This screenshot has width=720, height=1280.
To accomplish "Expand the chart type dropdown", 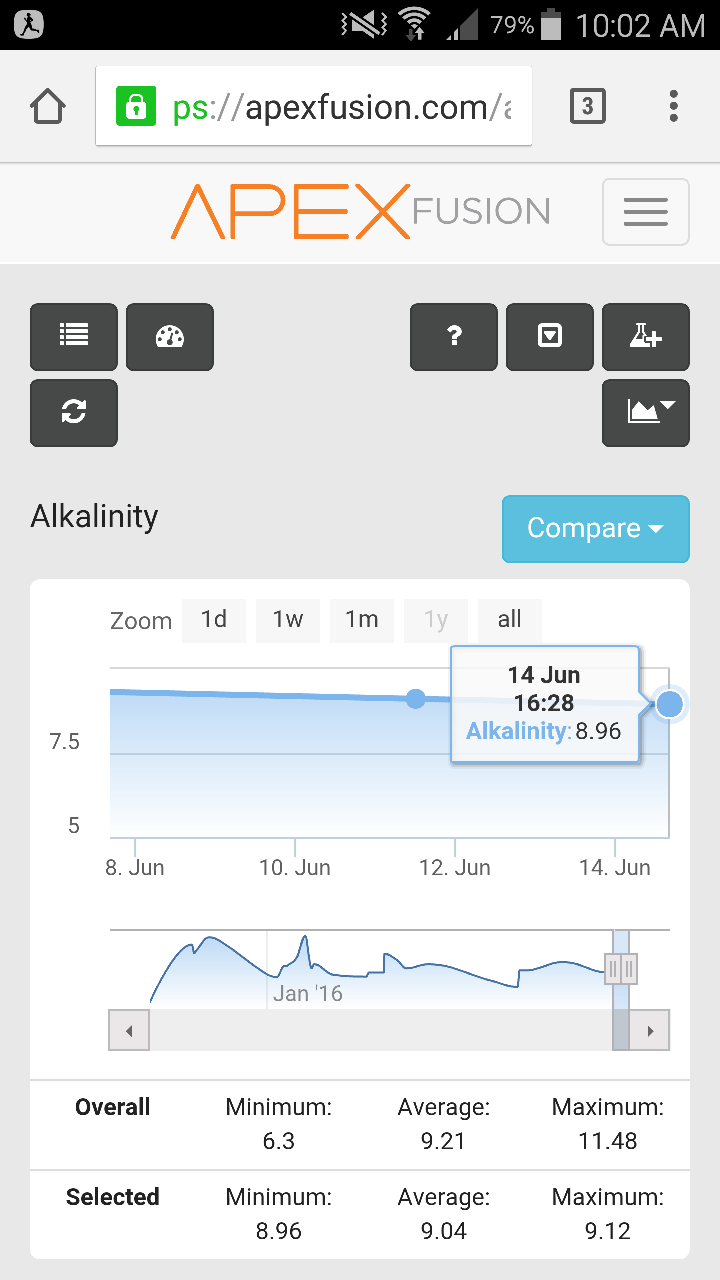I will tap(645, 412).
